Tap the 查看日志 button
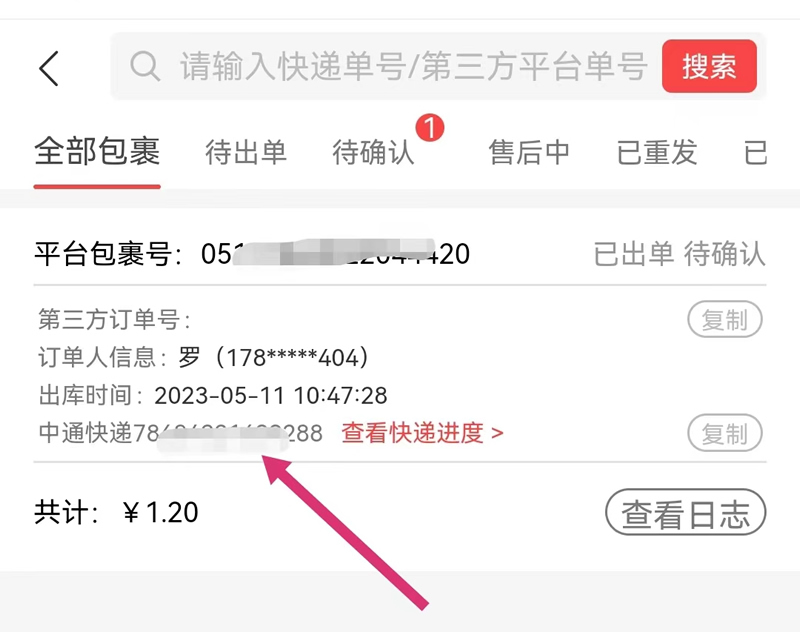 coord(685,514)
